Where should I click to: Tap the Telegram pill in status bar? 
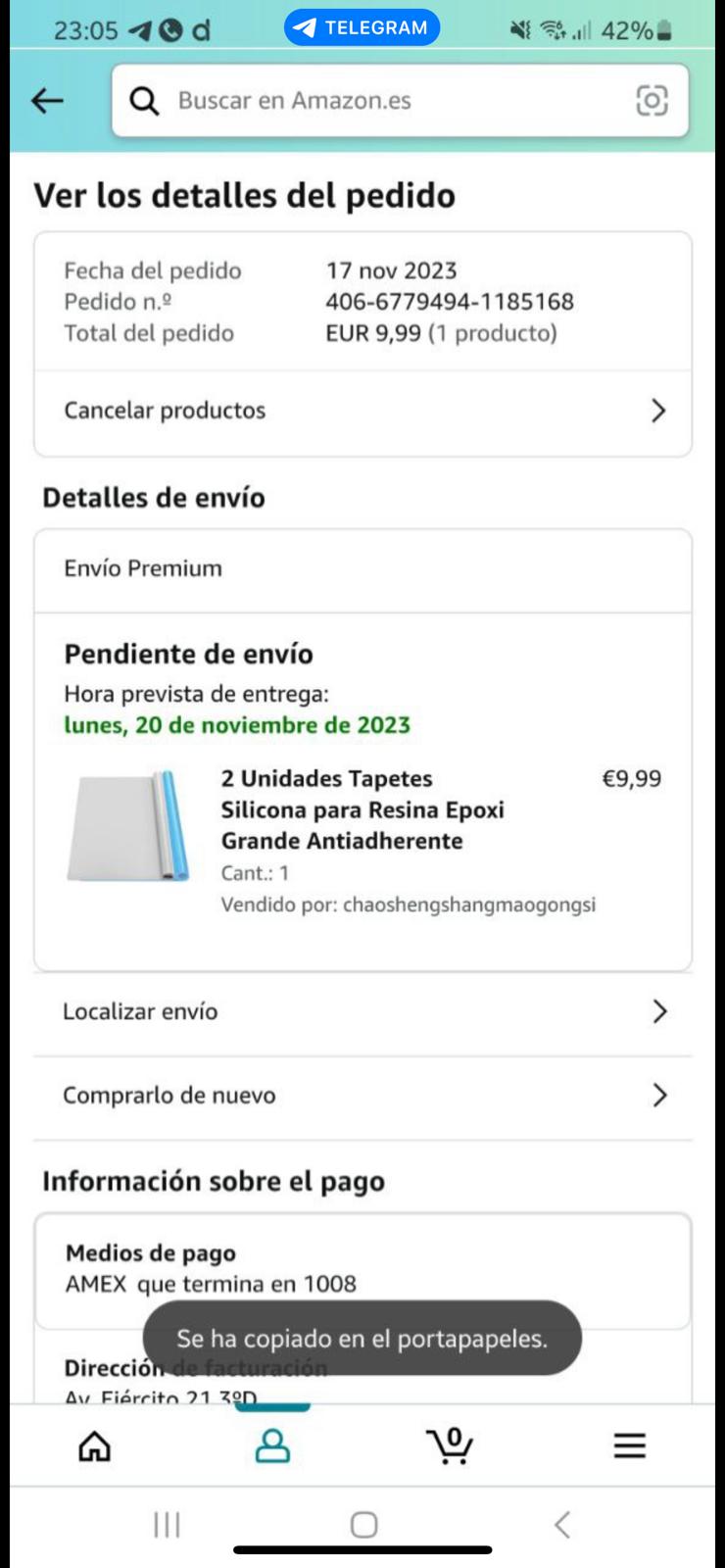click(x=362, y=27)
